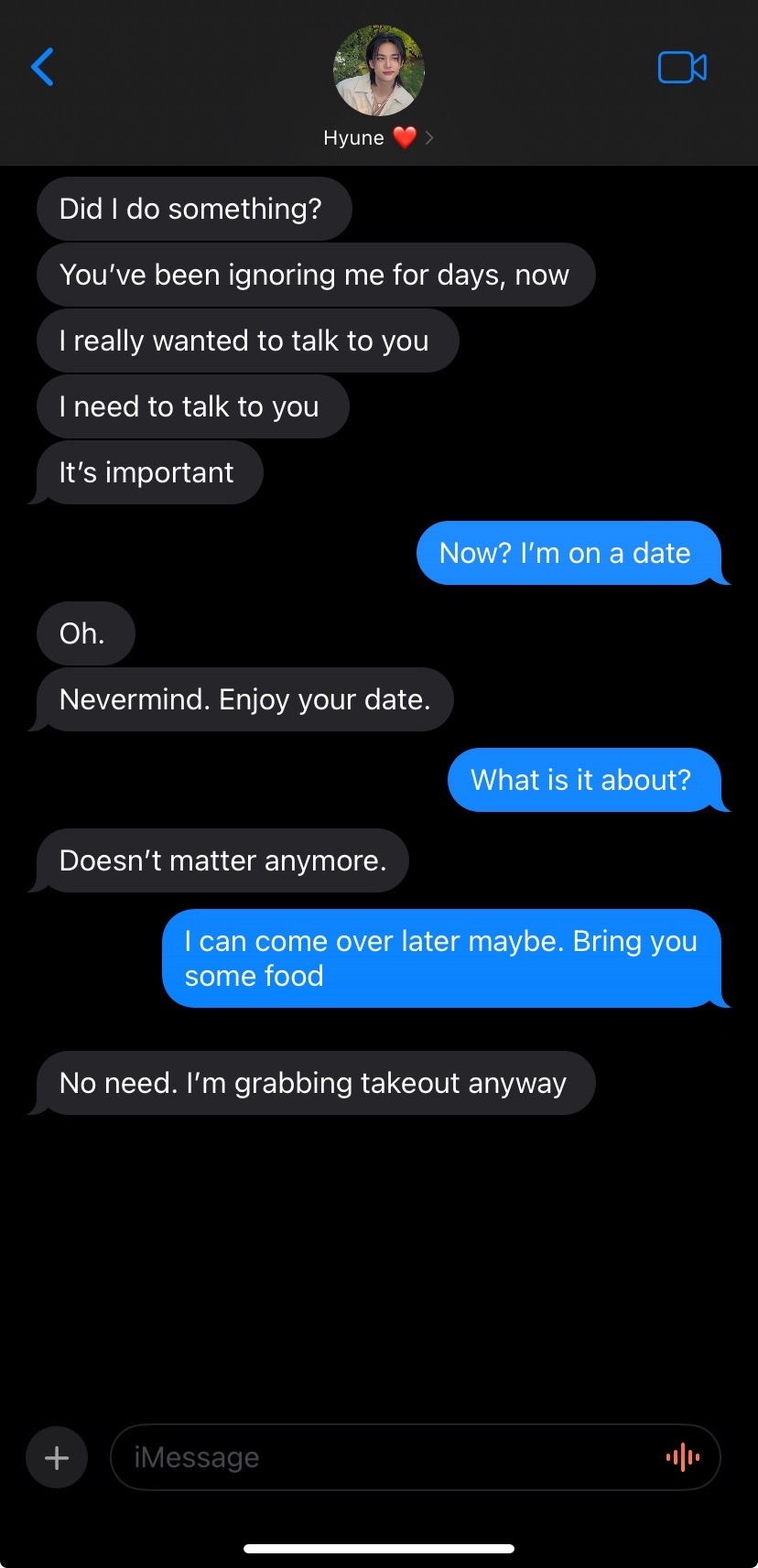The height and width of the screenshot is (1568, 758).
Task: Start a FaceTime video call with Hyune
Action: (682, 67)
